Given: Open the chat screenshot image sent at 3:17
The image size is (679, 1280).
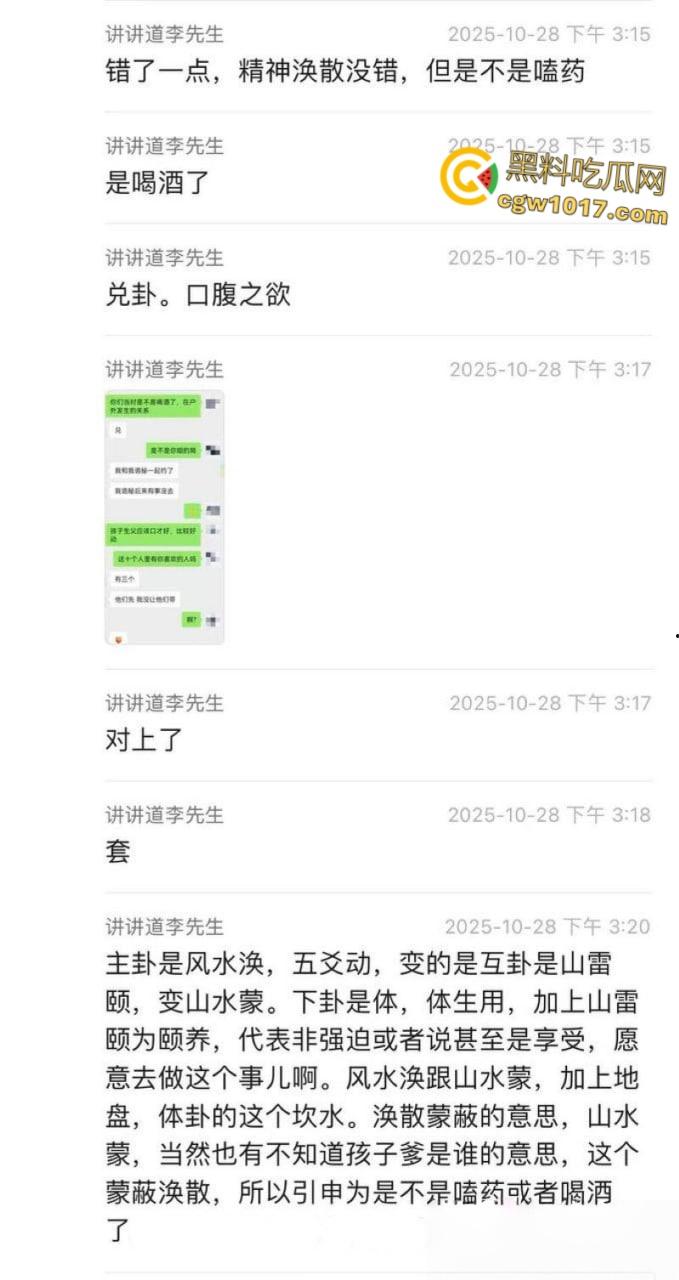Looking at the screenshot, I should coord(164,517).
